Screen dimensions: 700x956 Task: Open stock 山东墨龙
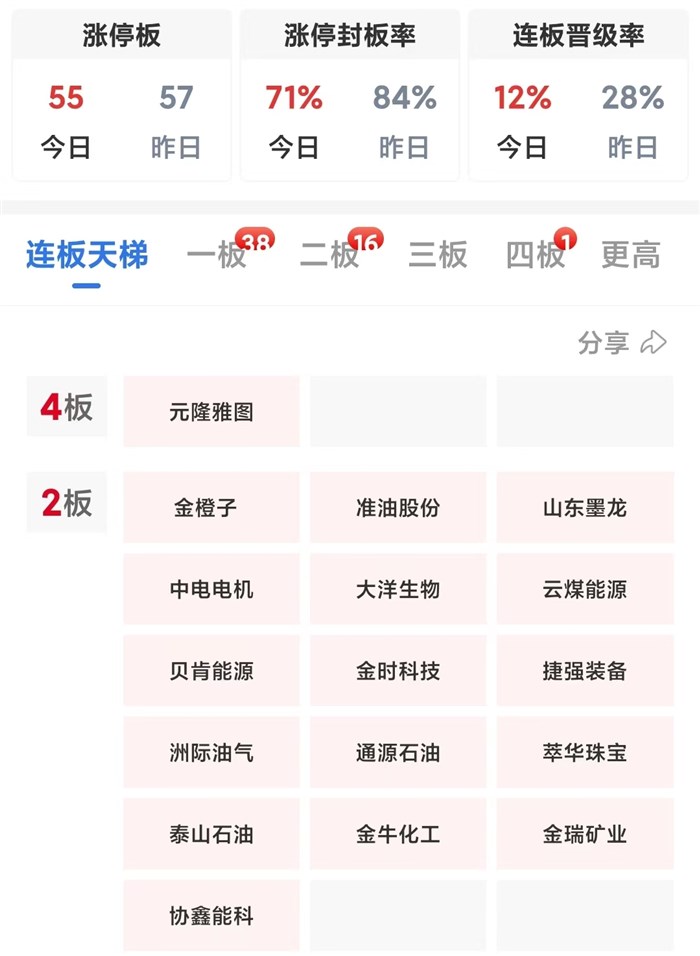(585, 507)
